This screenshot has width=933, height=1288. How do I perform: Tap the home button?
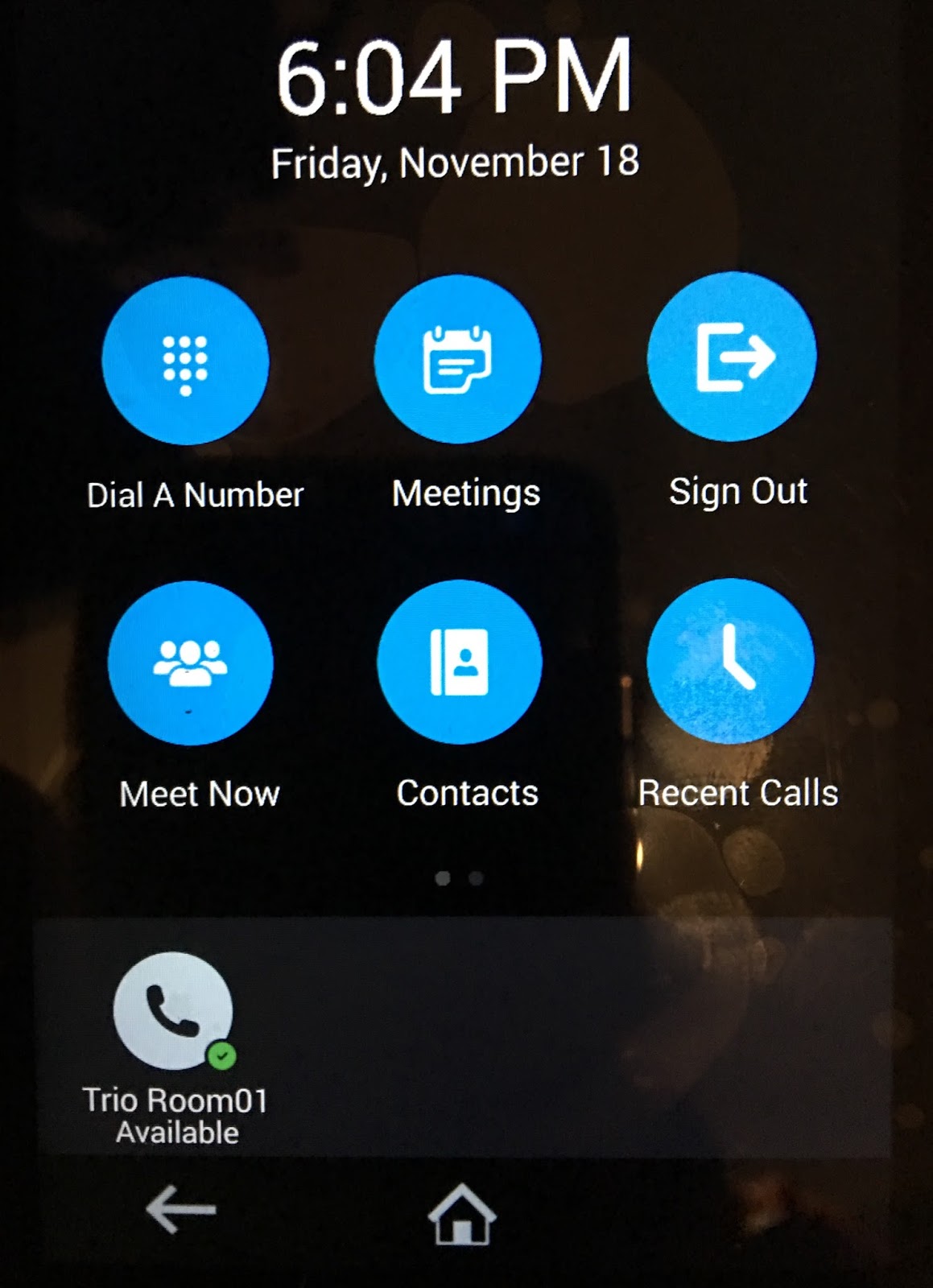[461, 1214]
